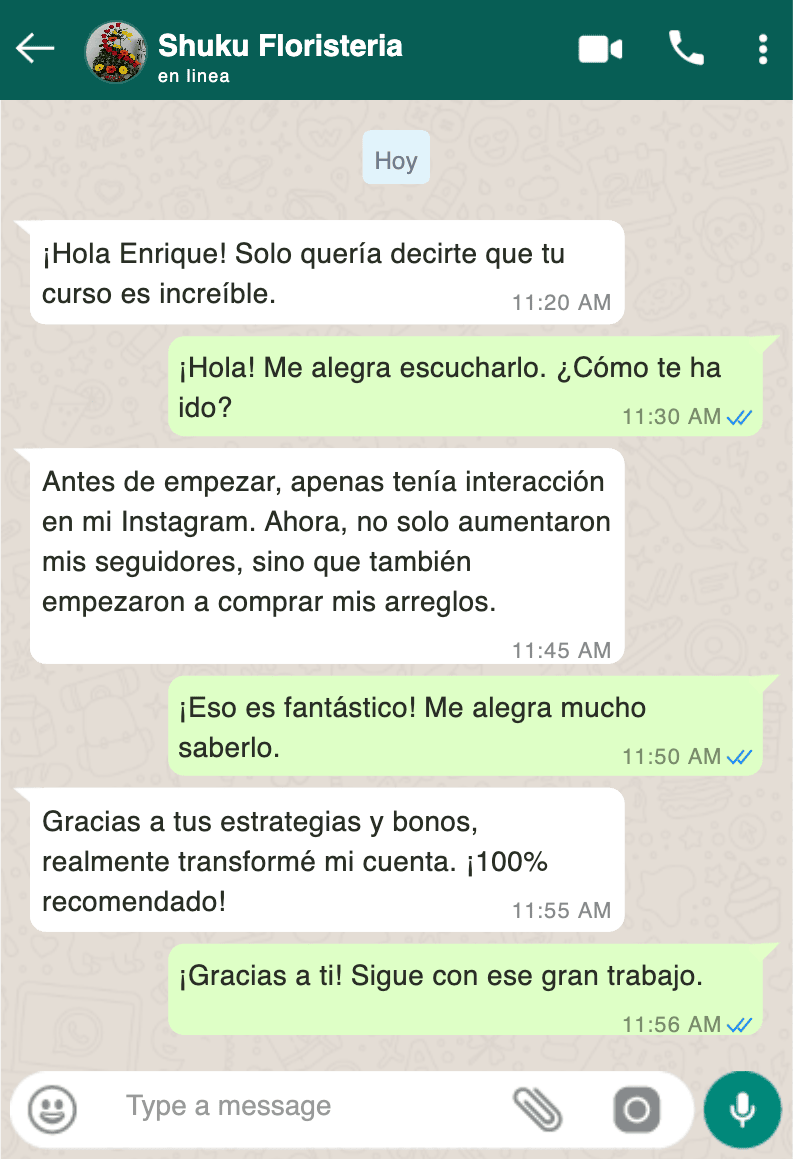Viewport: 794px width, 1160px height.
Task: Focus the "Type a message" field
Action: [x=300, y=1107]
